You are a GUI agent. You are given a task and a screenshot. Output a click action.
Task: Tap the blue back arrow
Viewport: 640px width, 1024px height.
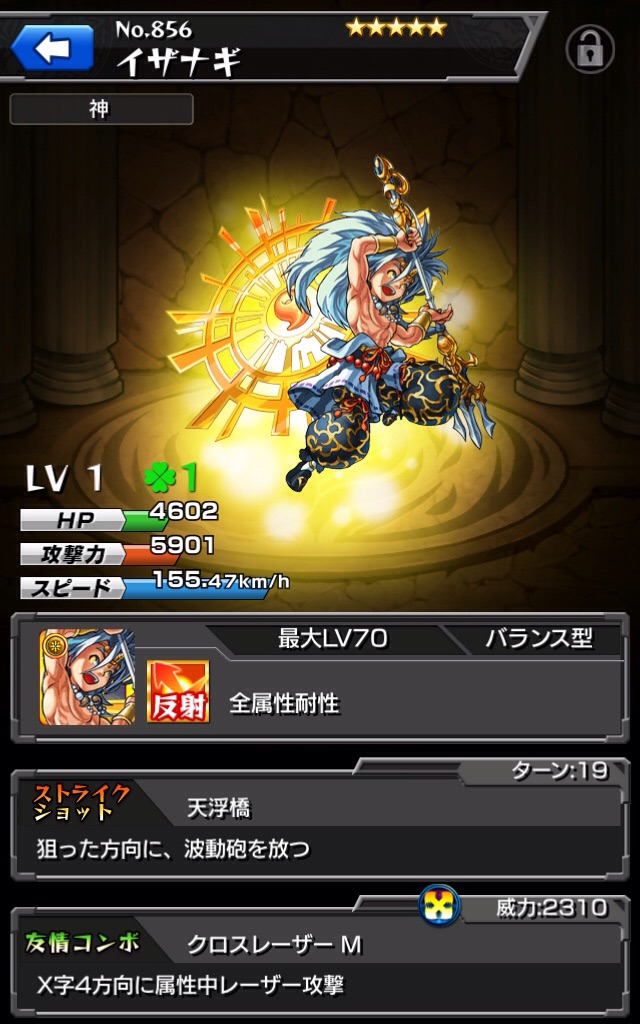point(52,46)
